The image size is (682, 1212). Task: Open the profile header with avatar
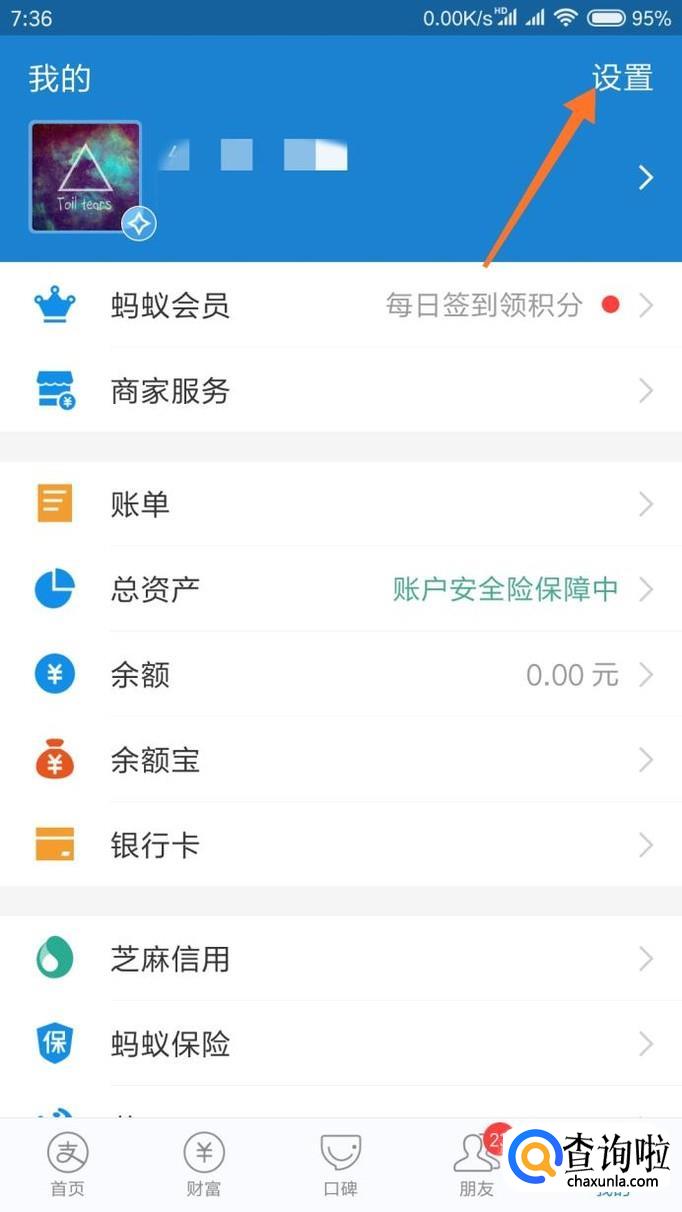(x=340, y=177)
